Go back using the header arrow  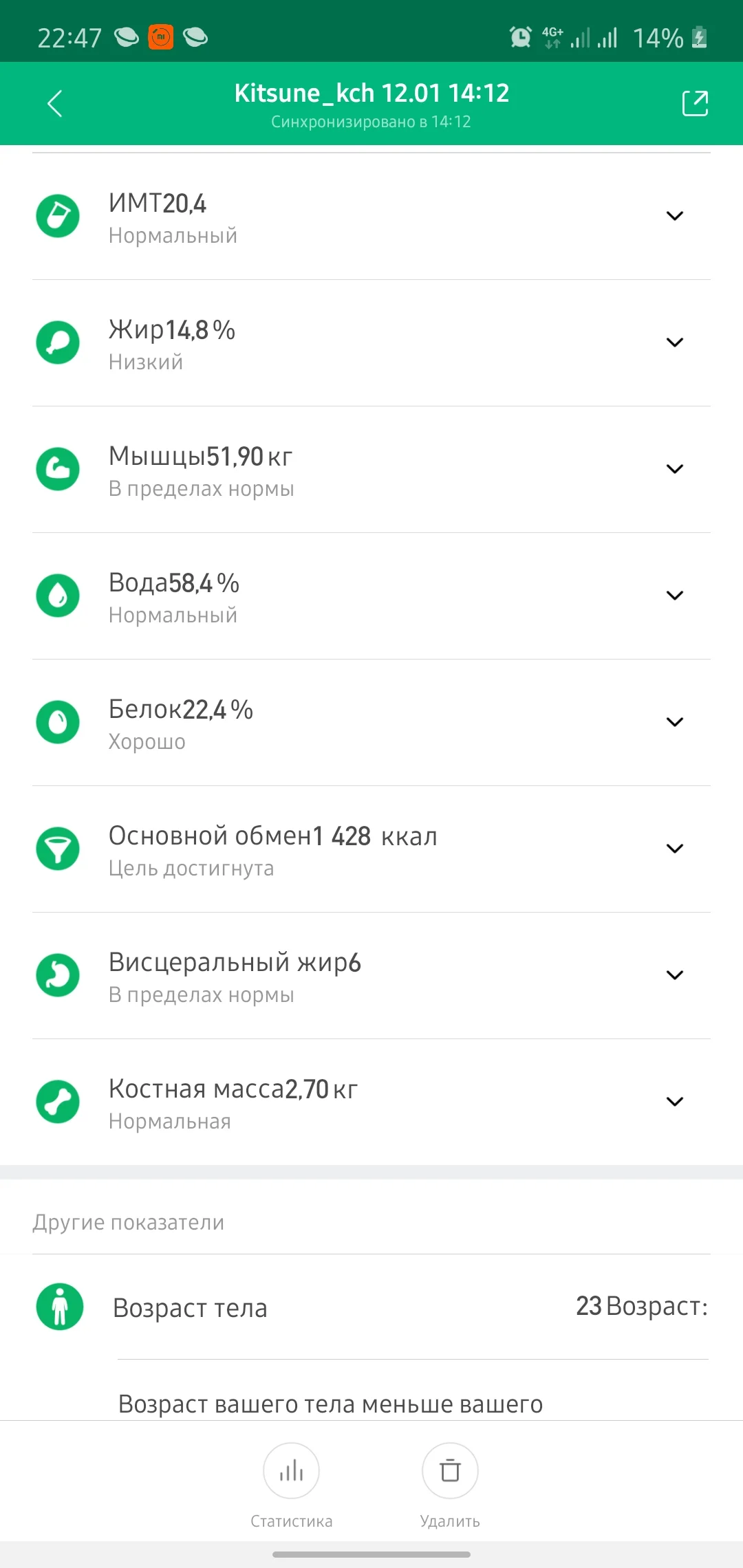pyautogui.click(x=55, y=104)
